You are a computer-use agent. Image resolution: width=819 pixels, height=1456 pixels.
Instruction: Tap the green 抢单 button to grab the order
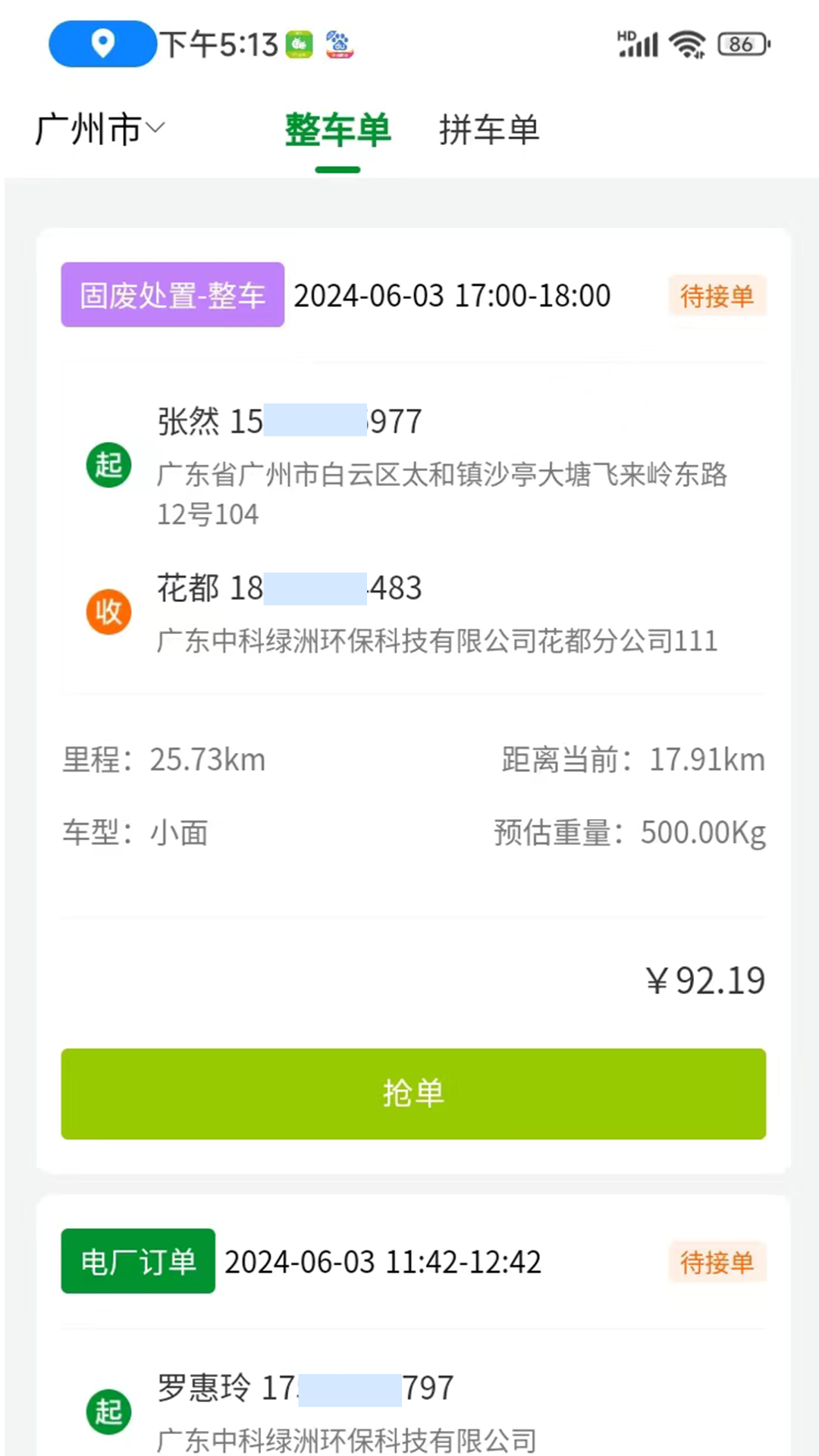413,1093
